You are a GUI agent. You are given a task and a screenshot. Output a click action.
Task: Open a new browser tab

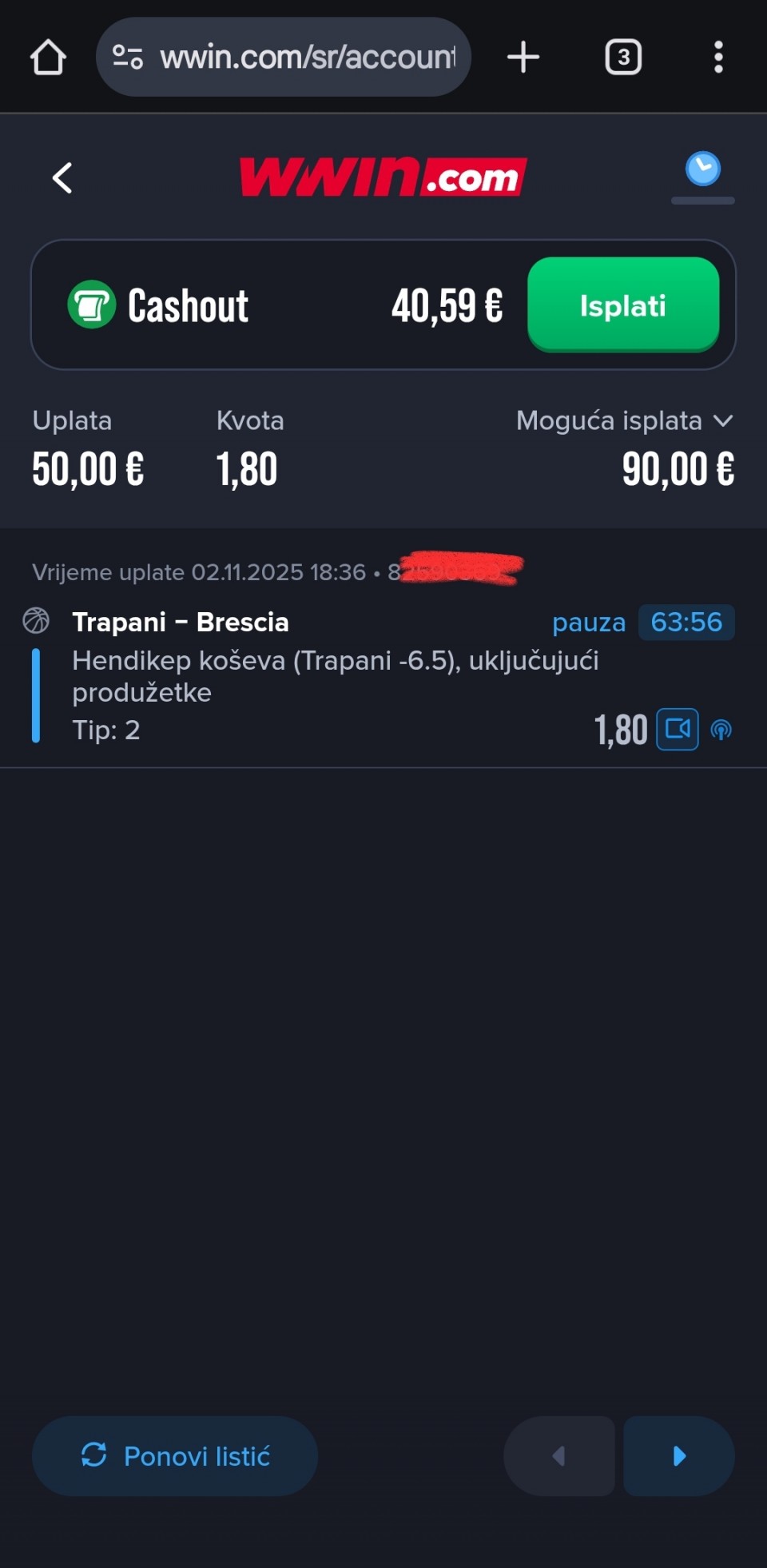point(523,58)
